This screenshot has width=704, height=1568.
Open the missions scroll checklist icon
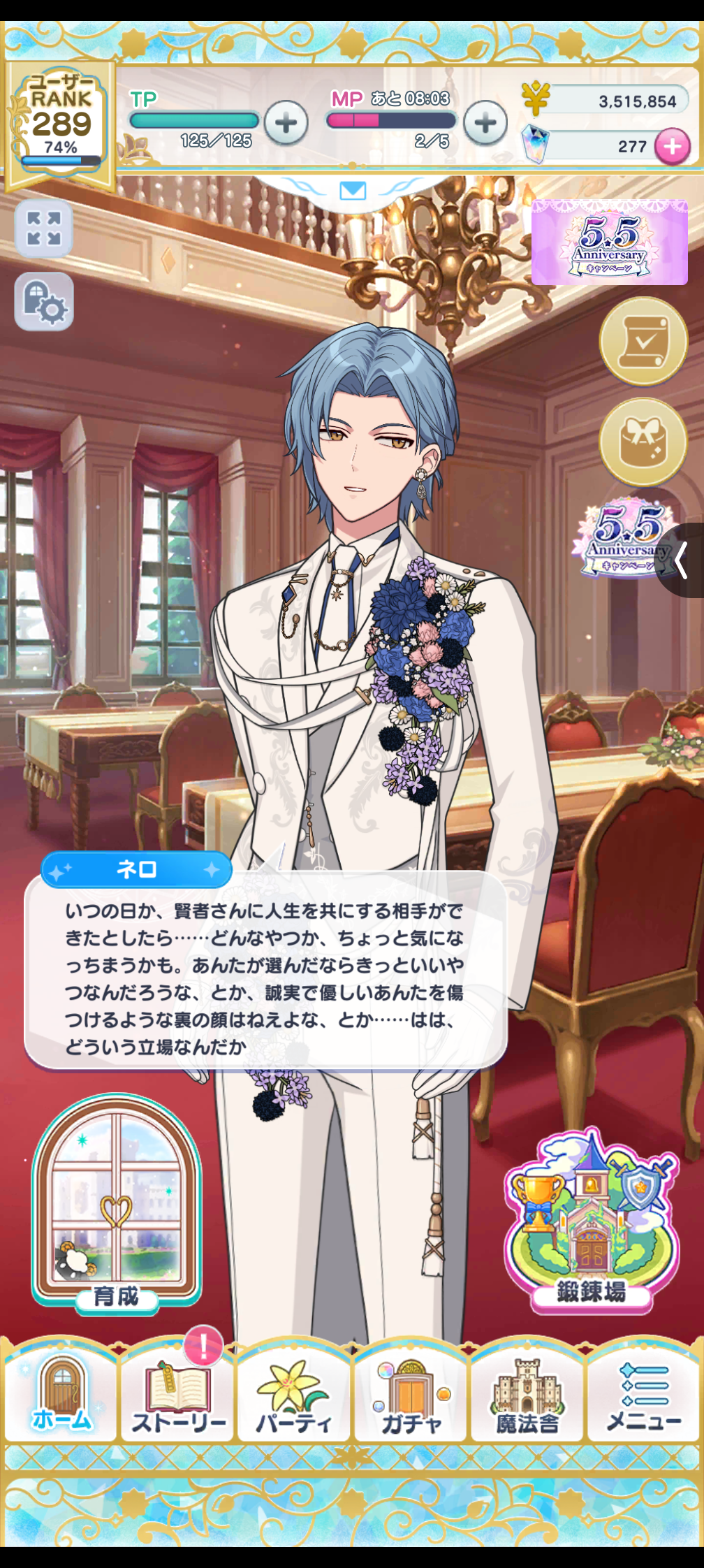(x=643, y=342)
